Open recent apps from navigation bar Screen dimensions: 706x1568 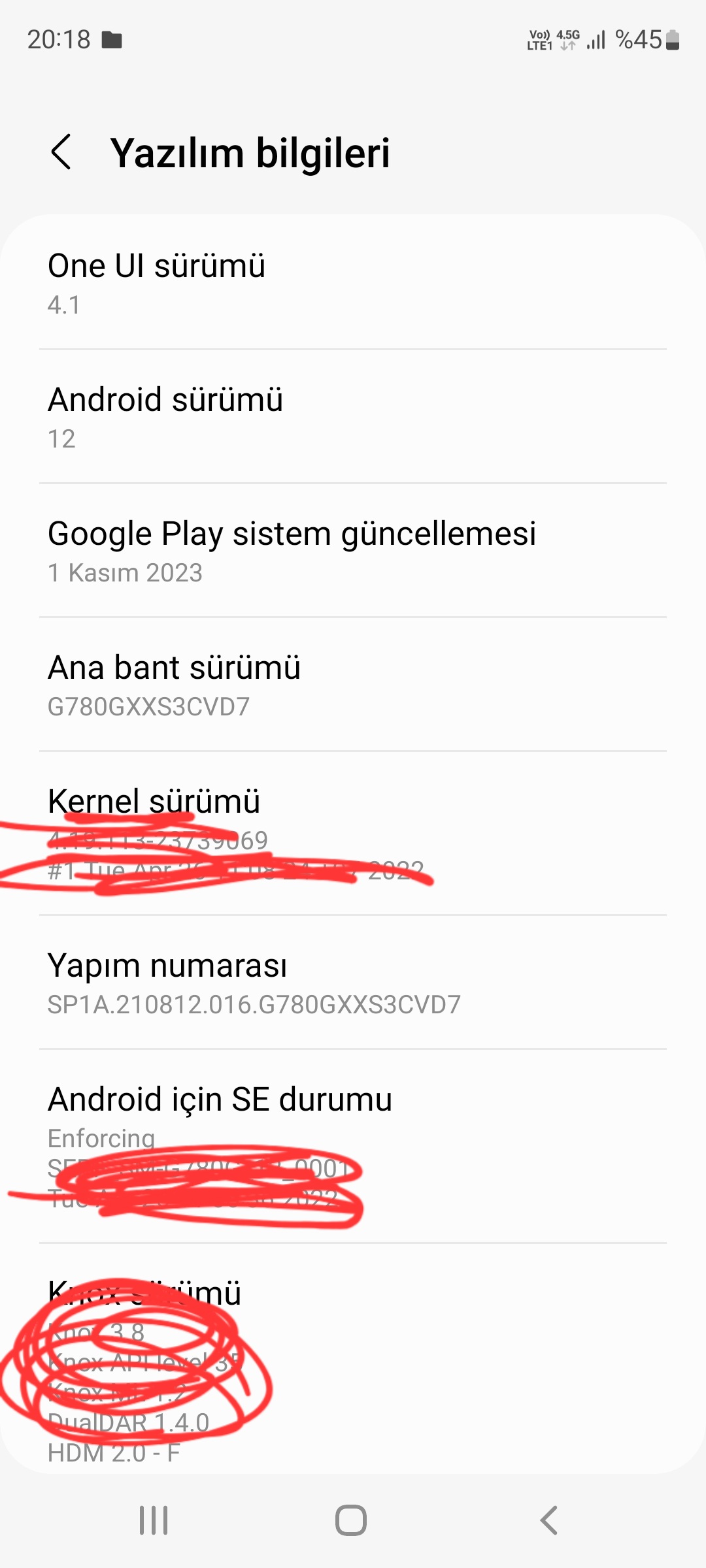pos(154,1520)
